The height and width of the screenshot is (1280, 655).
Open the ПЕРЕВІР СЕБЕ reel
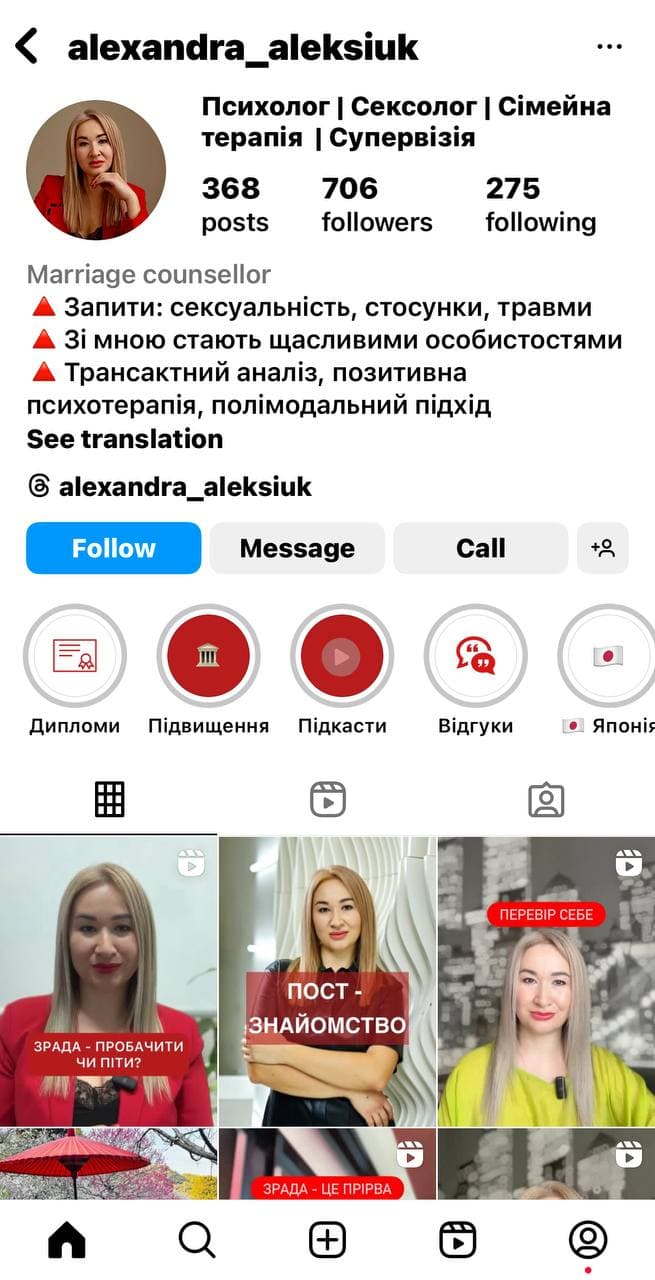(x=546, y=981)
